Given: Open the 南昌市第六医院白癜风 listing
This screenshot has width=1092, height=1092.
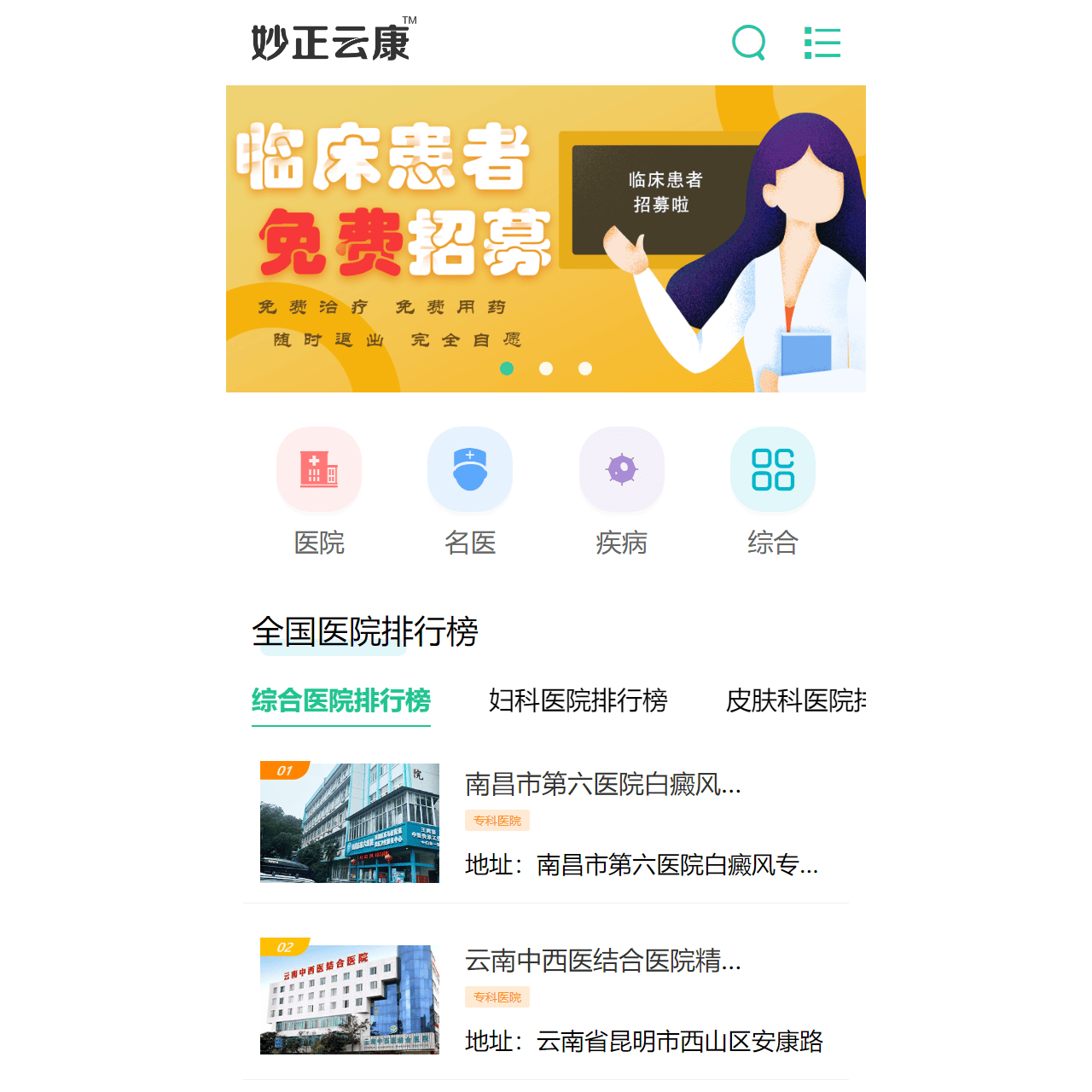Looking at the screenshot, I should point(602,784).
